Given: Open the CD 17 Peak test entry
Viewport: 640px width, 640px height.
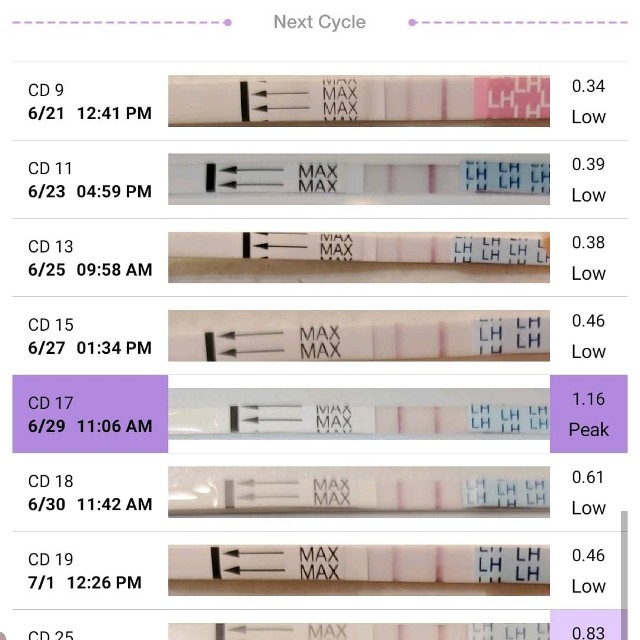Looking at the screenshot, I should pos(320,414).
